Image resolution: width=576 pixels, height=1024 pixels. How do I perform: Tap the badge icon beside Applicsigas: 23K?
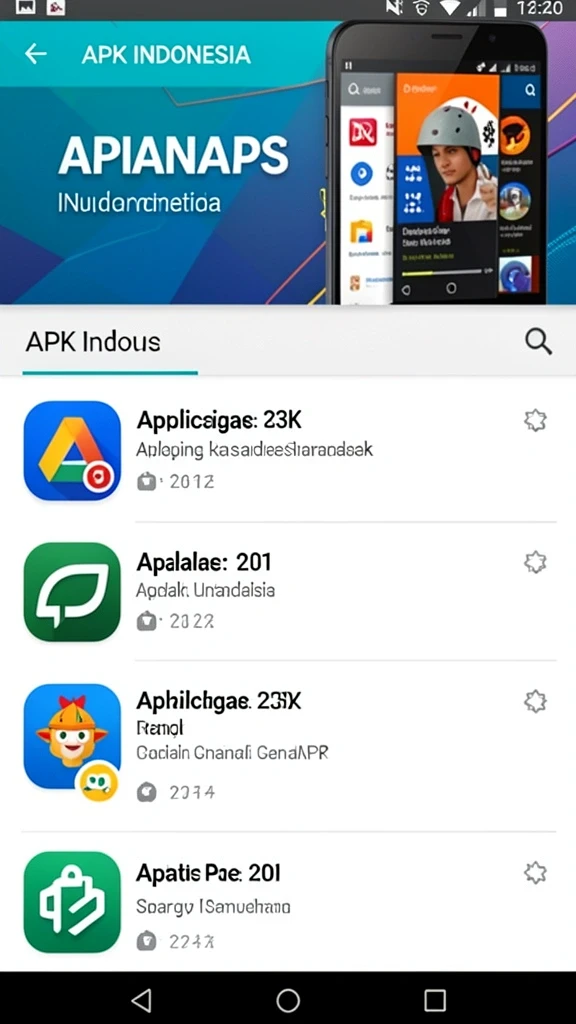(536, 421)
